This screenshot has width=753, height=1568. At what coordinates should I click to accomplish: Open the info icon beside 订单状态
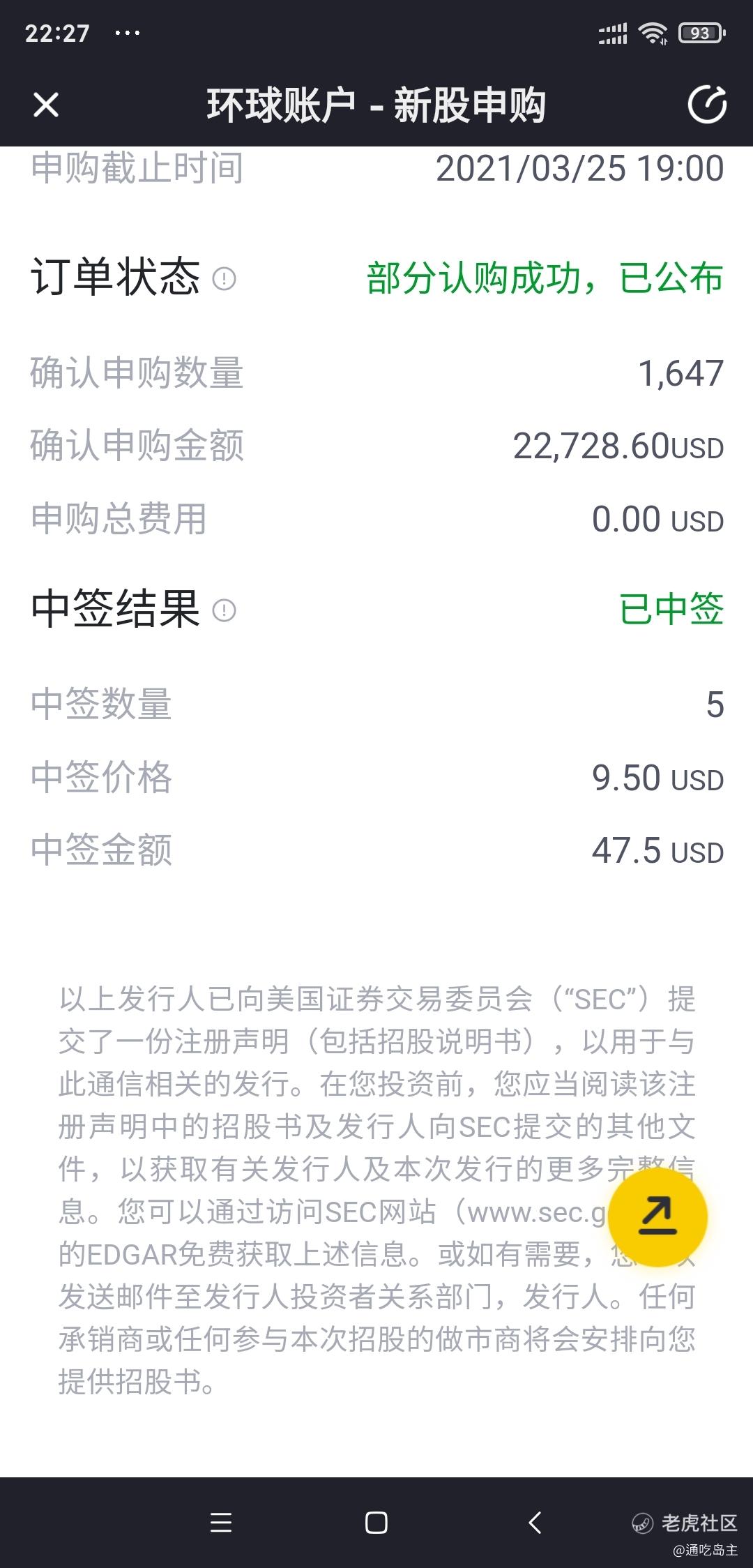click(x=224, y=279)
